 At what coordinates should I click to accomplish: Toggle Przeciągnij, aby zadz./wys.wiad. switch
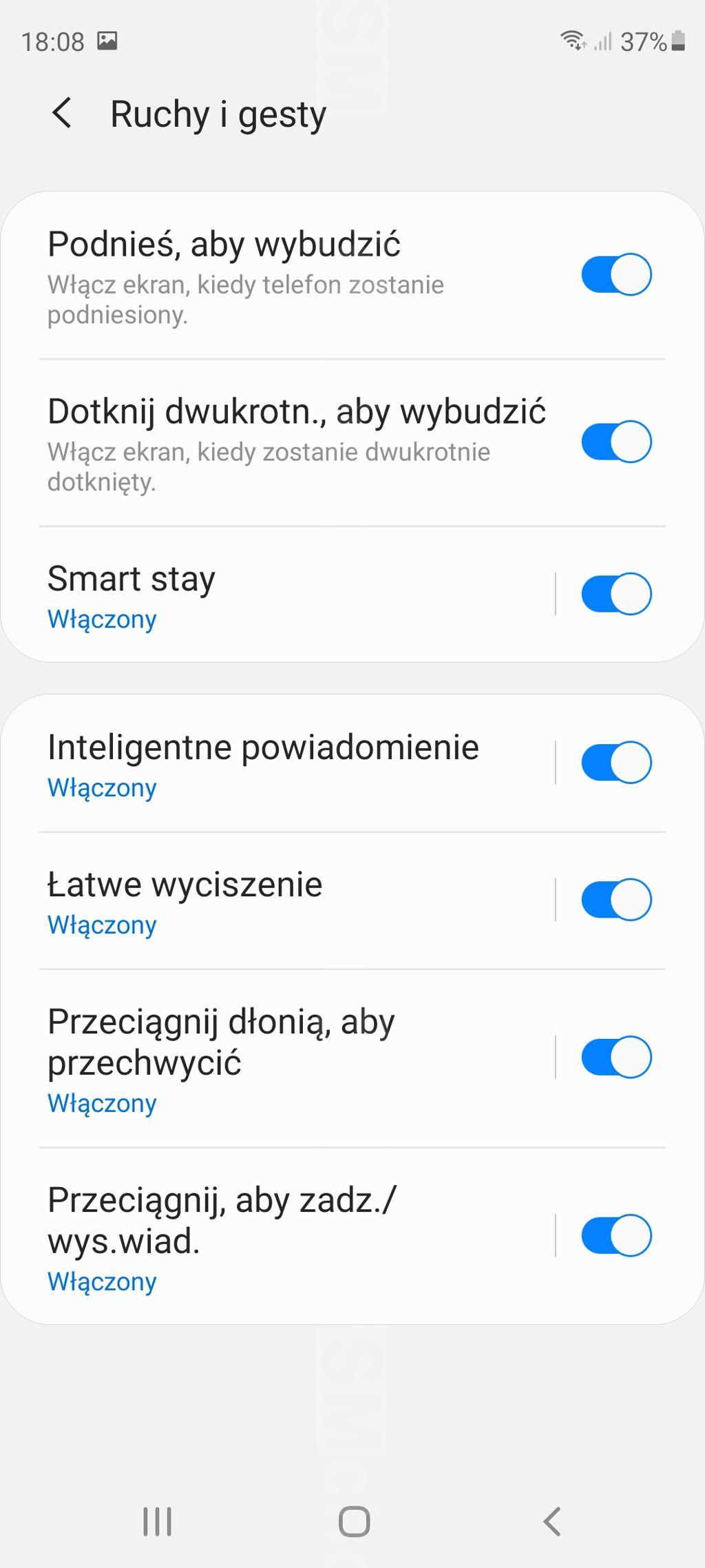coord(616,1236)
